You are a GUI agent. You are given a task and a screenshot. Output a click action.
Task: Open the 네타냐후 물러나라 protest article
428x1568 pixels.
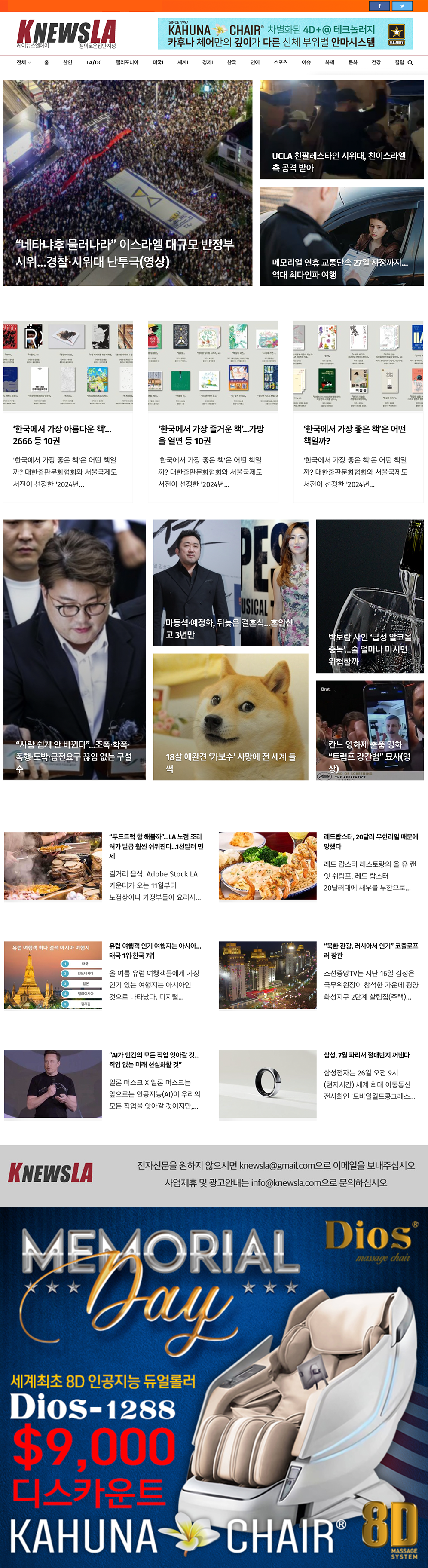pos(127,183)
